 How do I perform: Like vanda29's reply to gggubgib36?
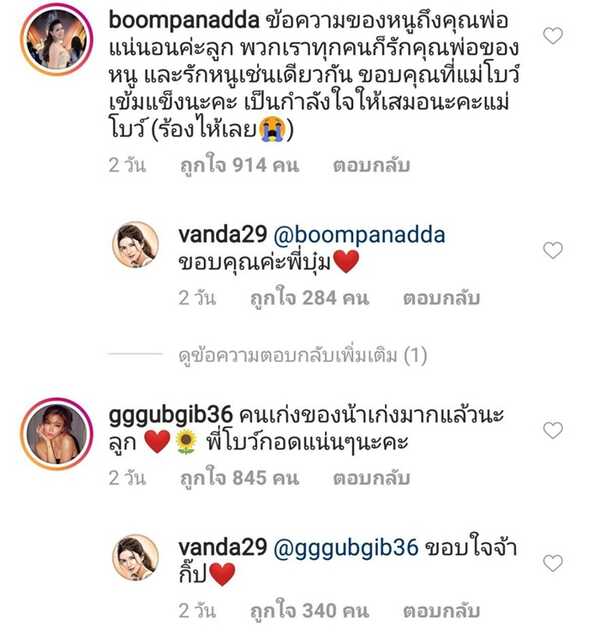click(x=552, y=564)
